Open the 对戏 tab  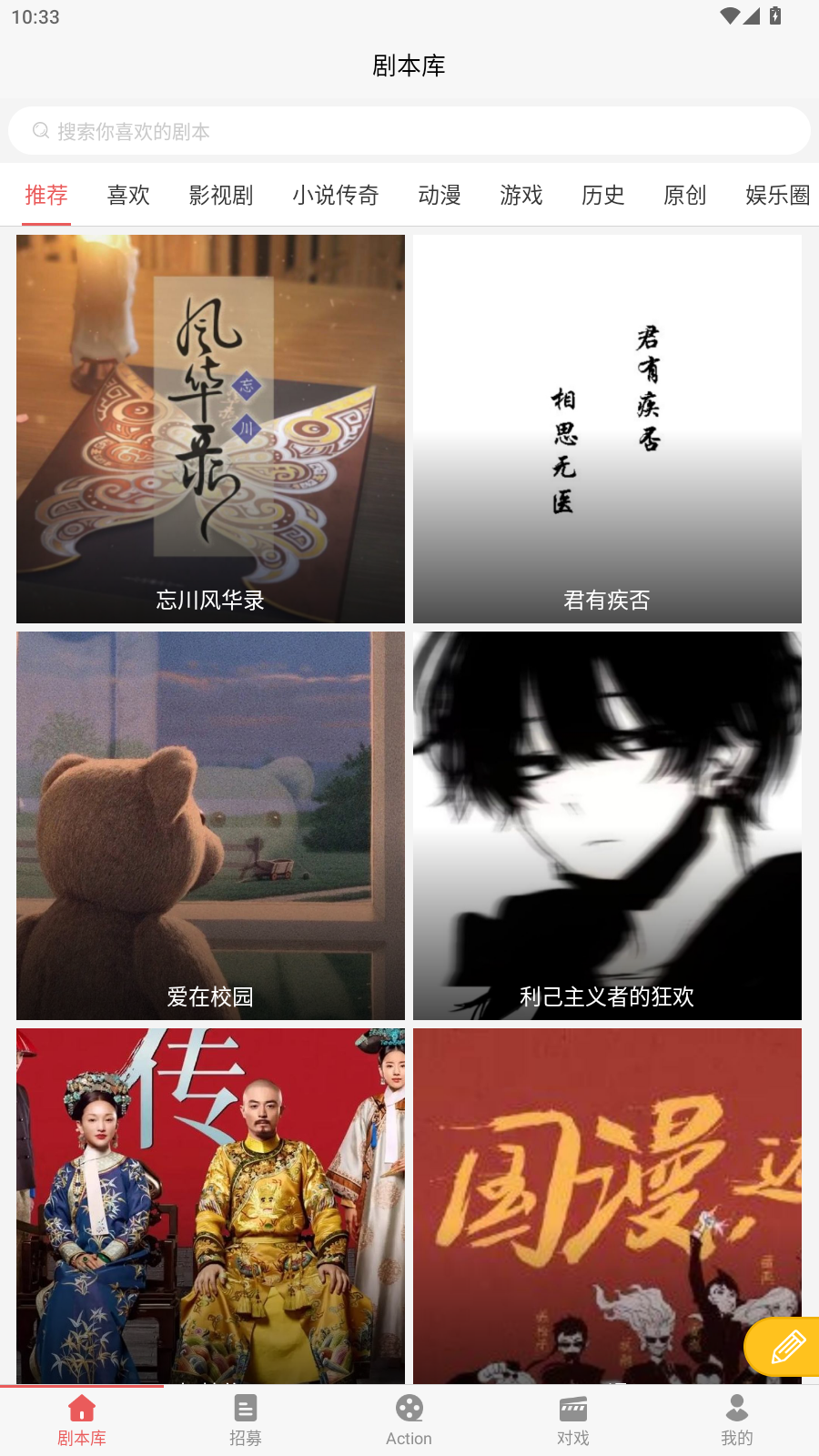(573, 1420)
